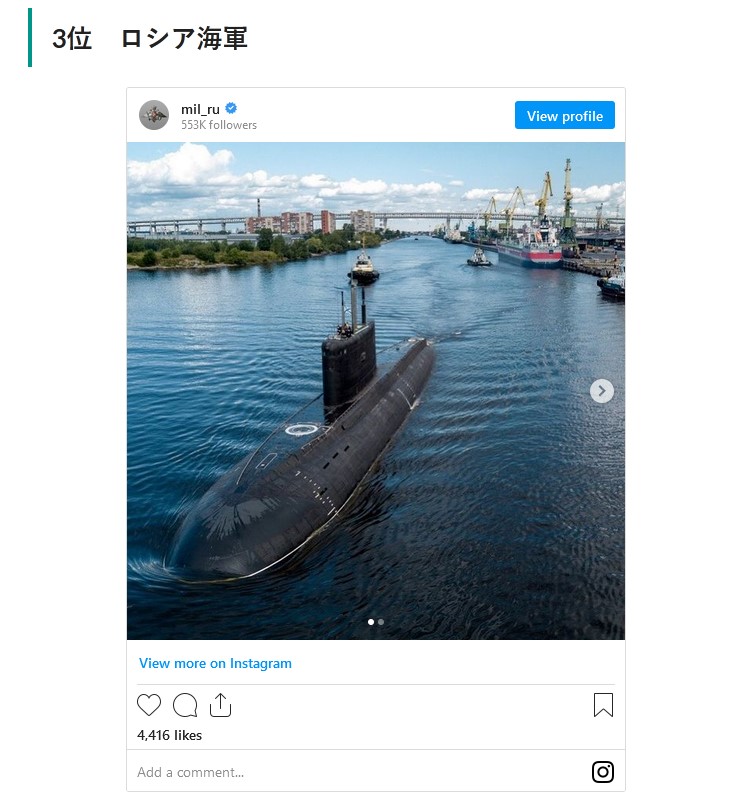The image size is (749, 802).
Task: Like the mil_ru post
Action: click(x=149, y=705)
